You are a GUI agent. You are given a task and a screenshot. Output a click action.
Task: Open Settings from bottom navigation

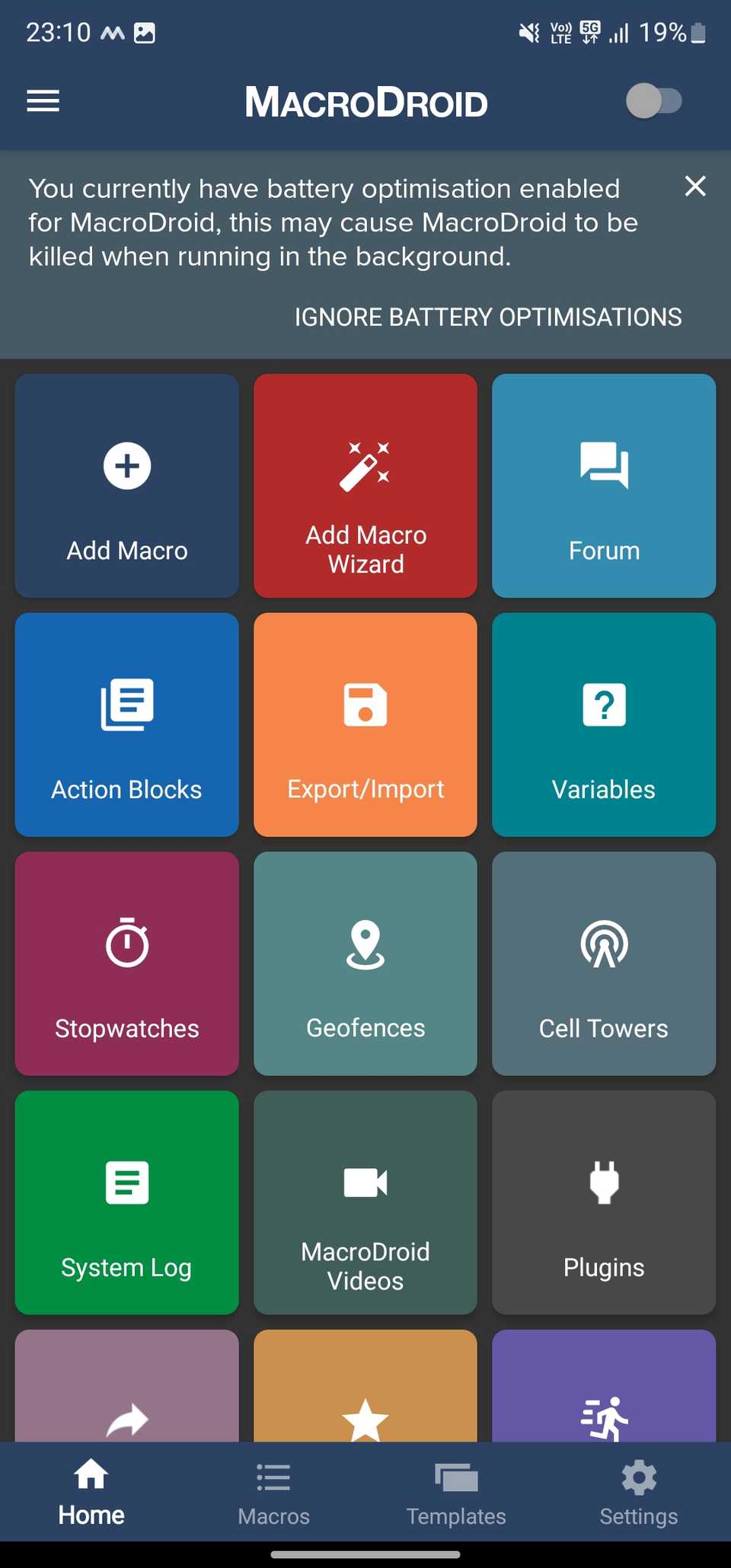click(638, 1491)
